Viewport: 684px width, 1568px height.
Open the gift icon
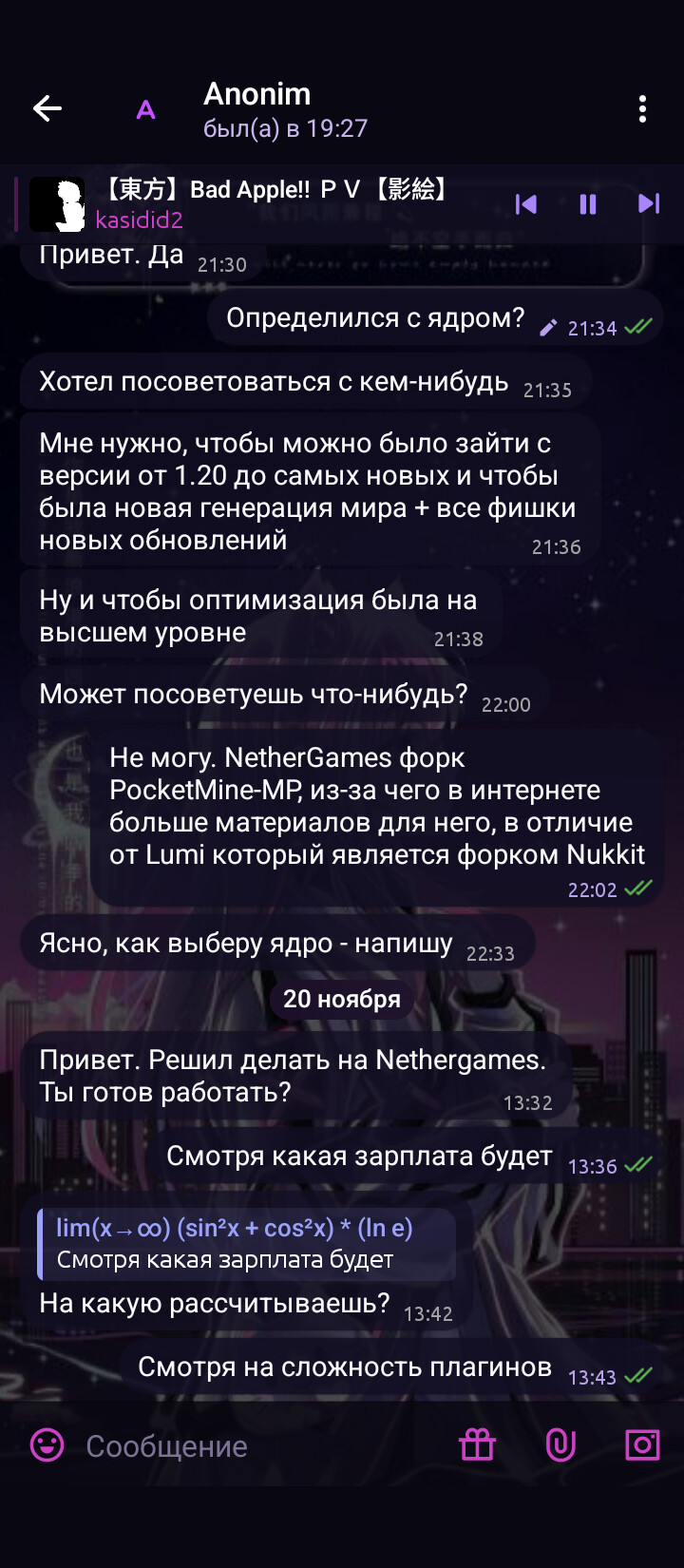[x=477, y=1445]
